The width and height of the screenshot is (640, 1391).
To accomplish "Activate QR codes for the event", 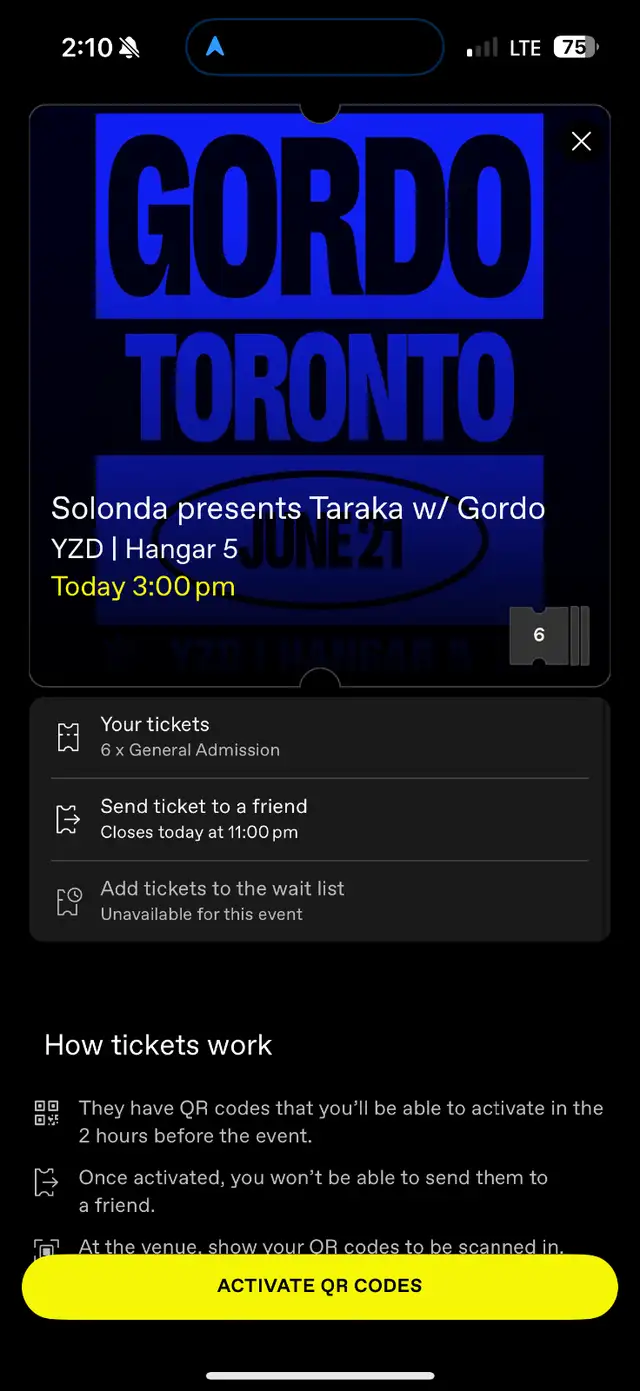I will 320,1286.
